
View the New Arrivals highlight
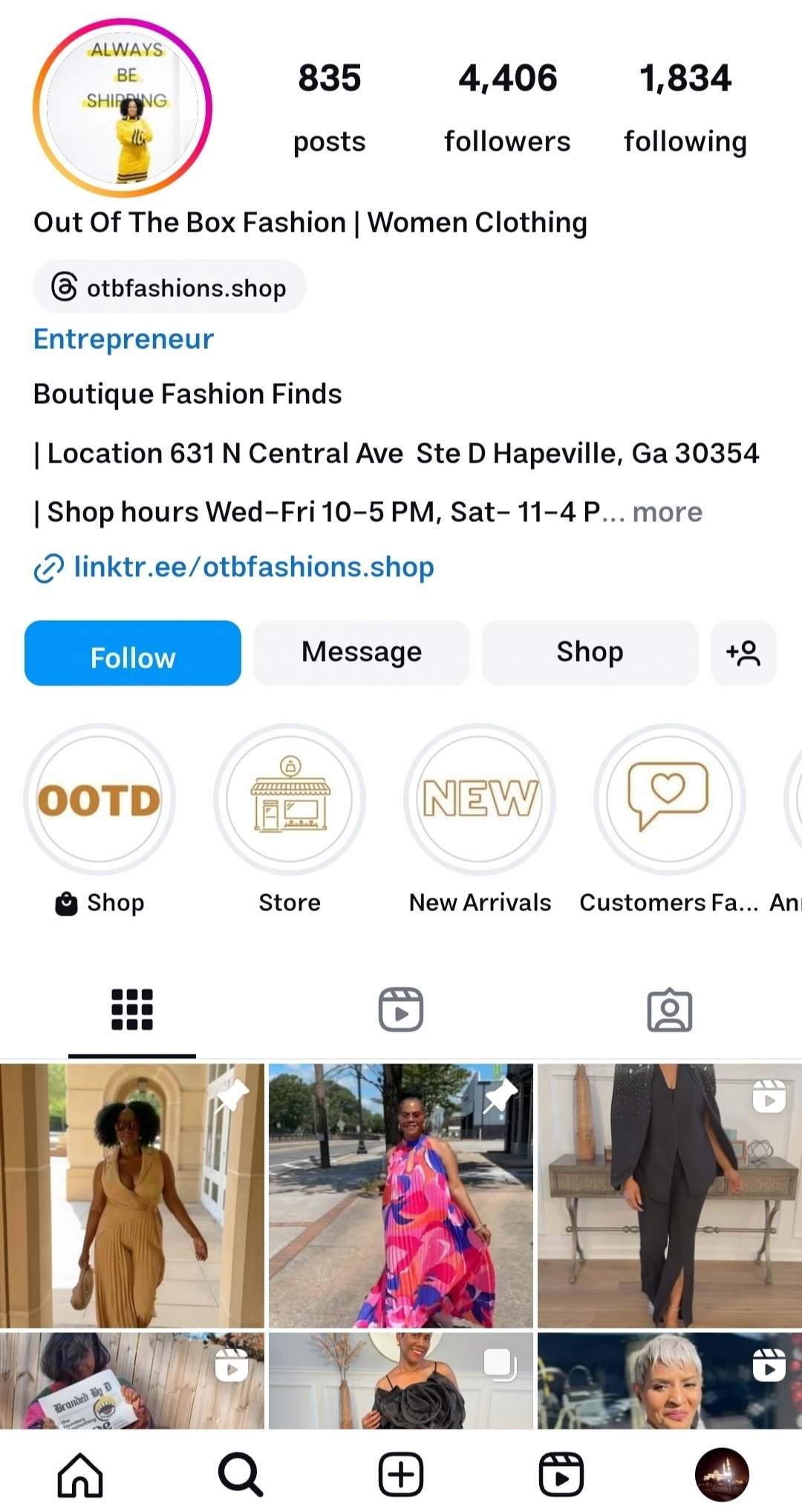coord(480,820)
